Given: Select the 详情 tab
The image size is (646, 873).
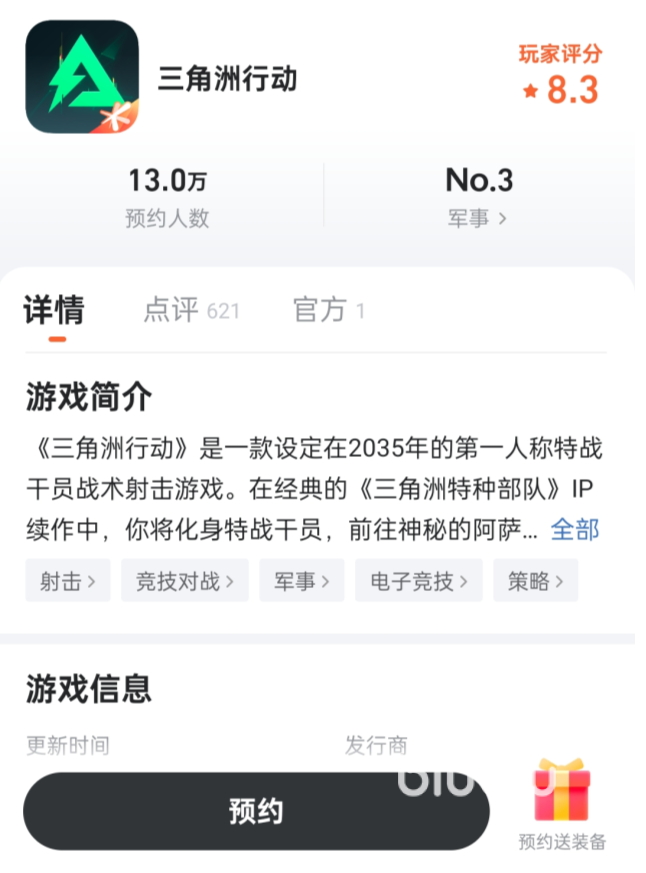Looking at the screenshot, I should tap(54, 310).
